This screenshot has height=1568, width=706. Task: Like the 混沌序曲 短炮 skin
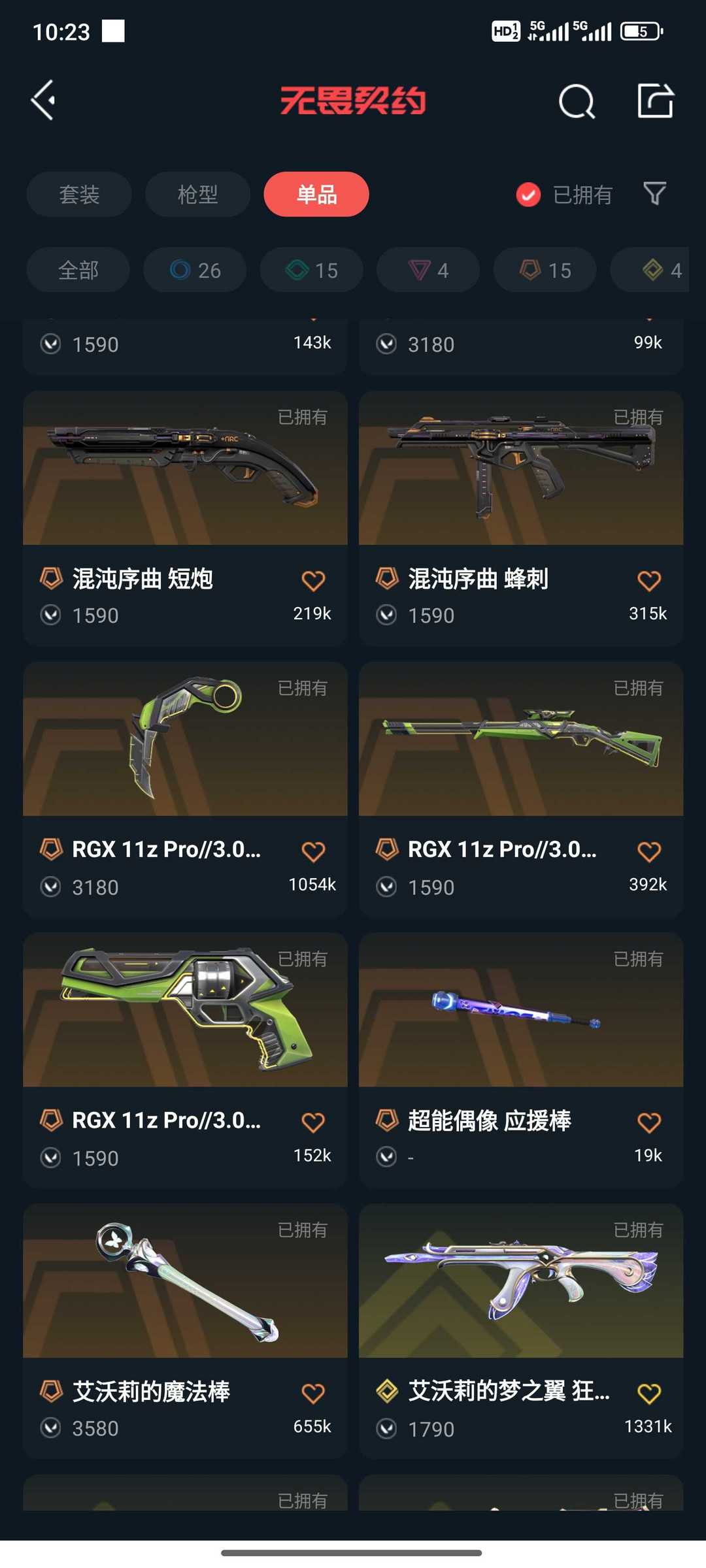coord(313,581)
